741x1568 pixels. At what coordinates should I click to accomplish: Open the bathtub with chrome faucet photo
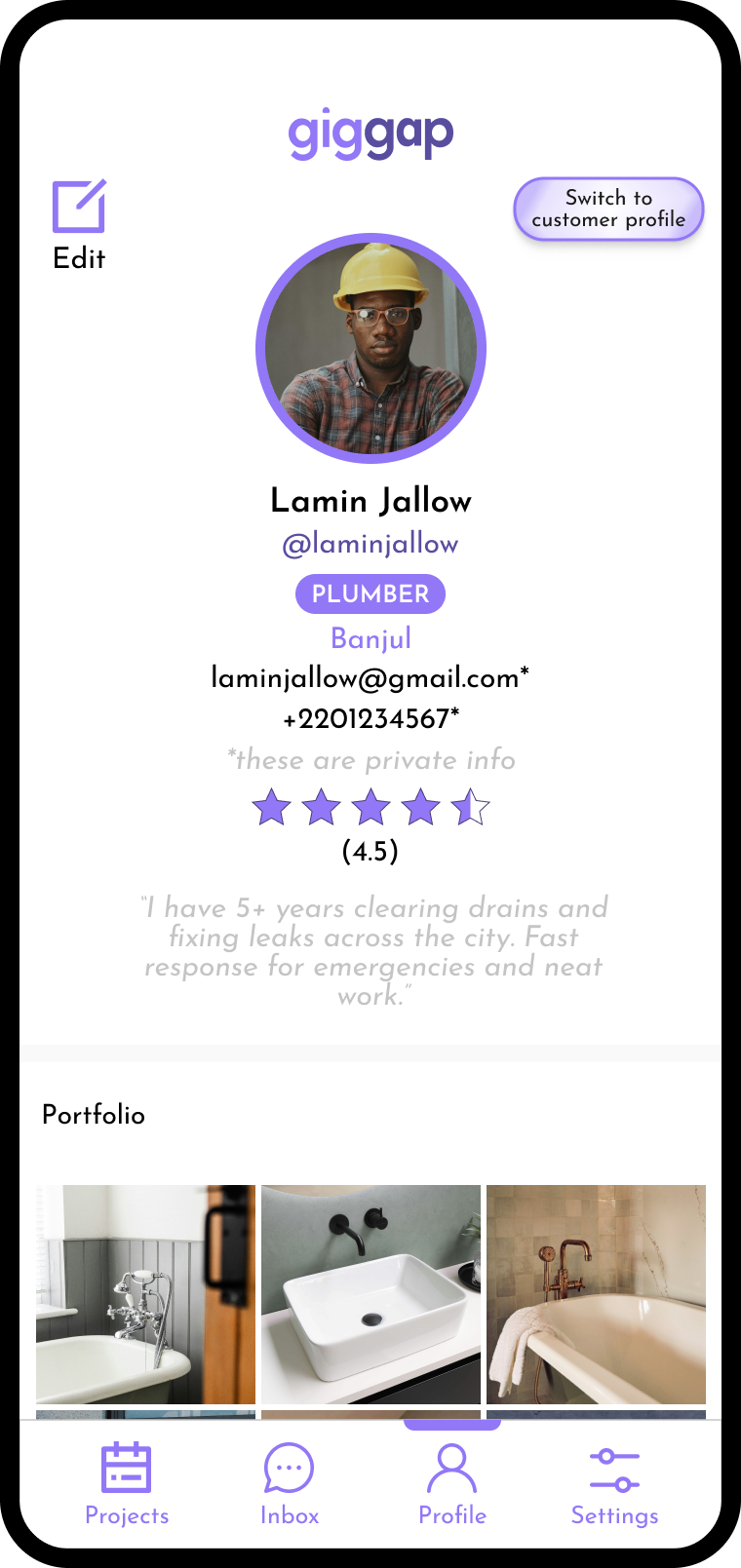[145, 1294]
